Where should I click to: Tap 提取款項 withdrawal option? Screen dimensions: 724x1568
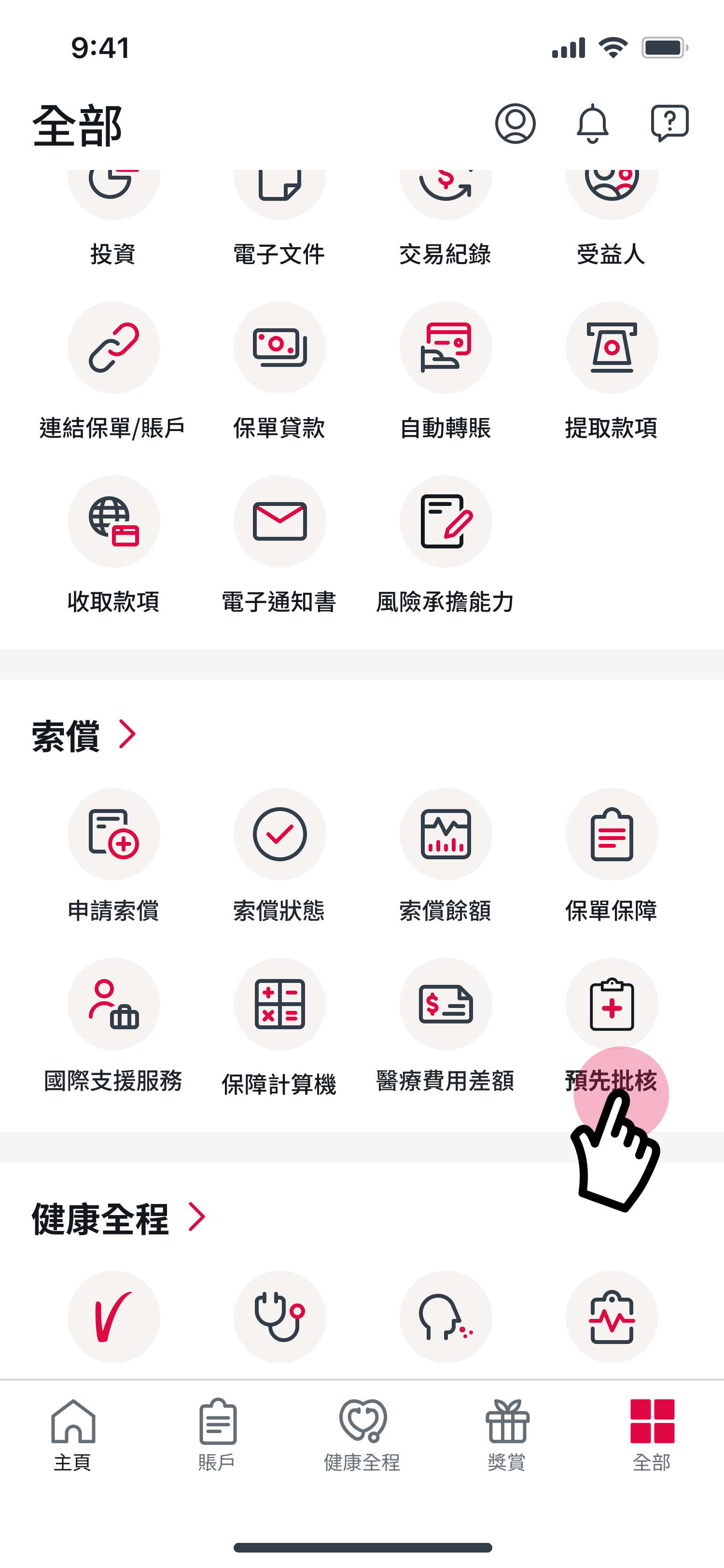pyautogui.click(x=612, y=348)
